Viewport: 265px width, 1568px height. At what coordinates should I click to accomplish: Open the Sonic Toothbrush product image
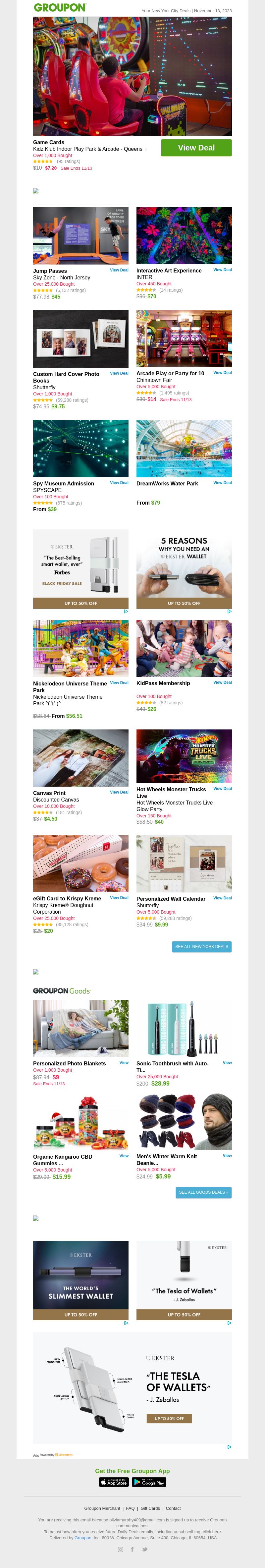pyautogui.click(x=184, y=1028)
